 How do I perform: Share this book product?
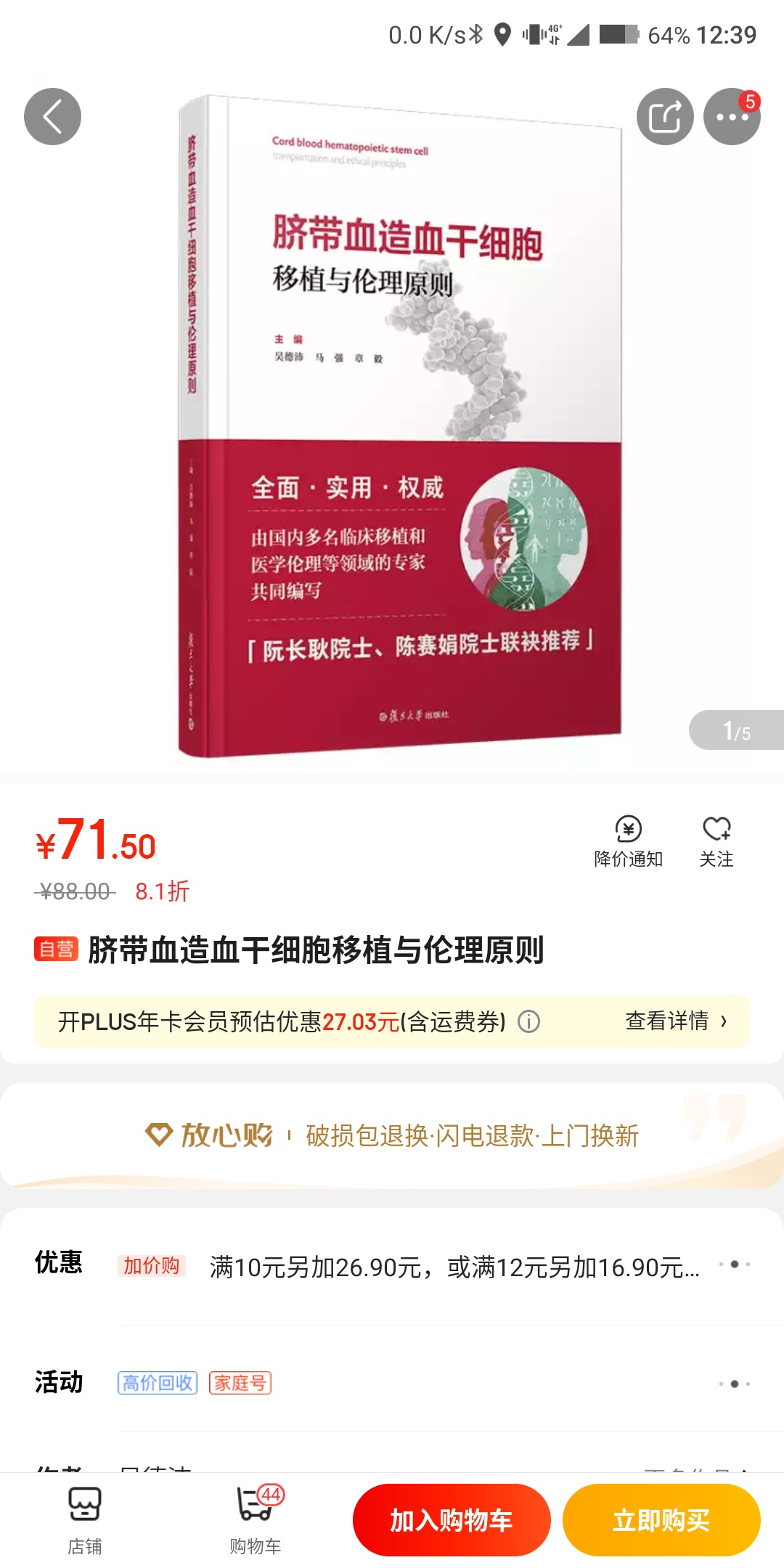pyautogui.click(x=664, y=117)
